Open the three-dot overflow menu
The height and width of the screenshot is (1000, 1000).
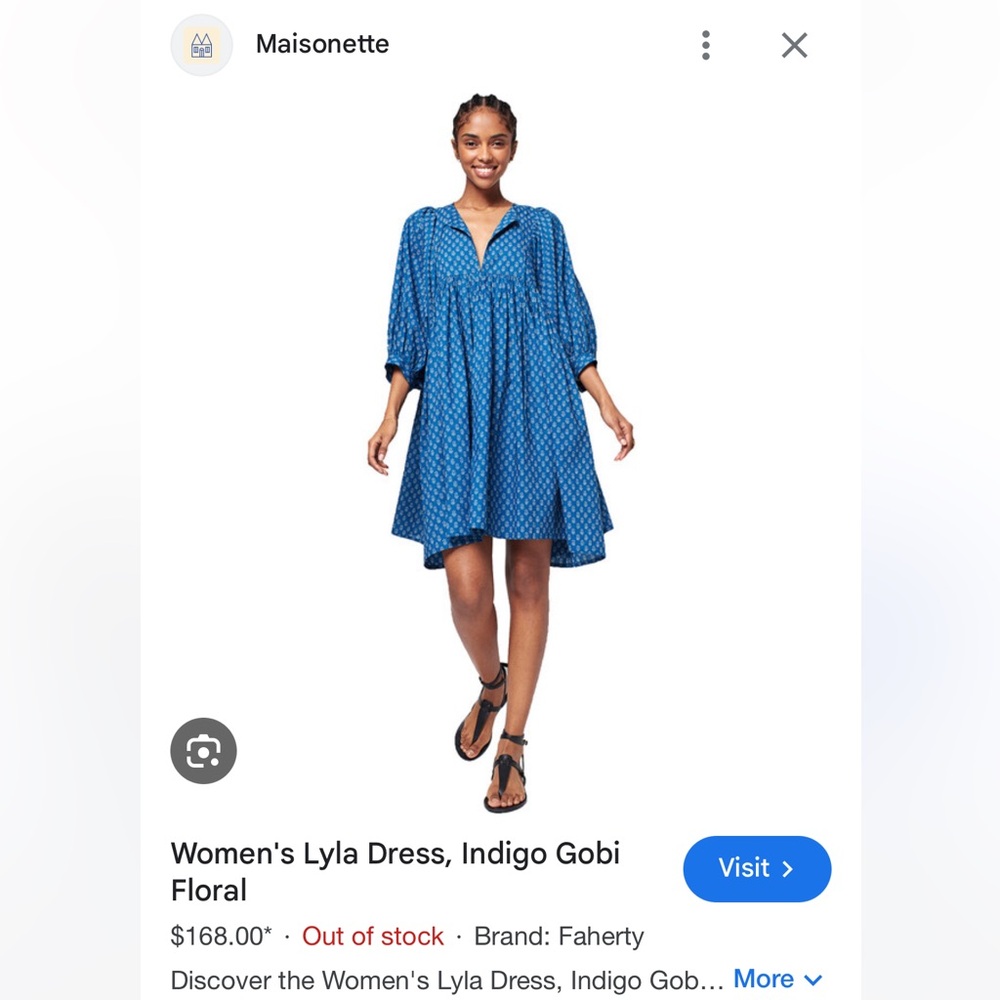pos(706,45)
